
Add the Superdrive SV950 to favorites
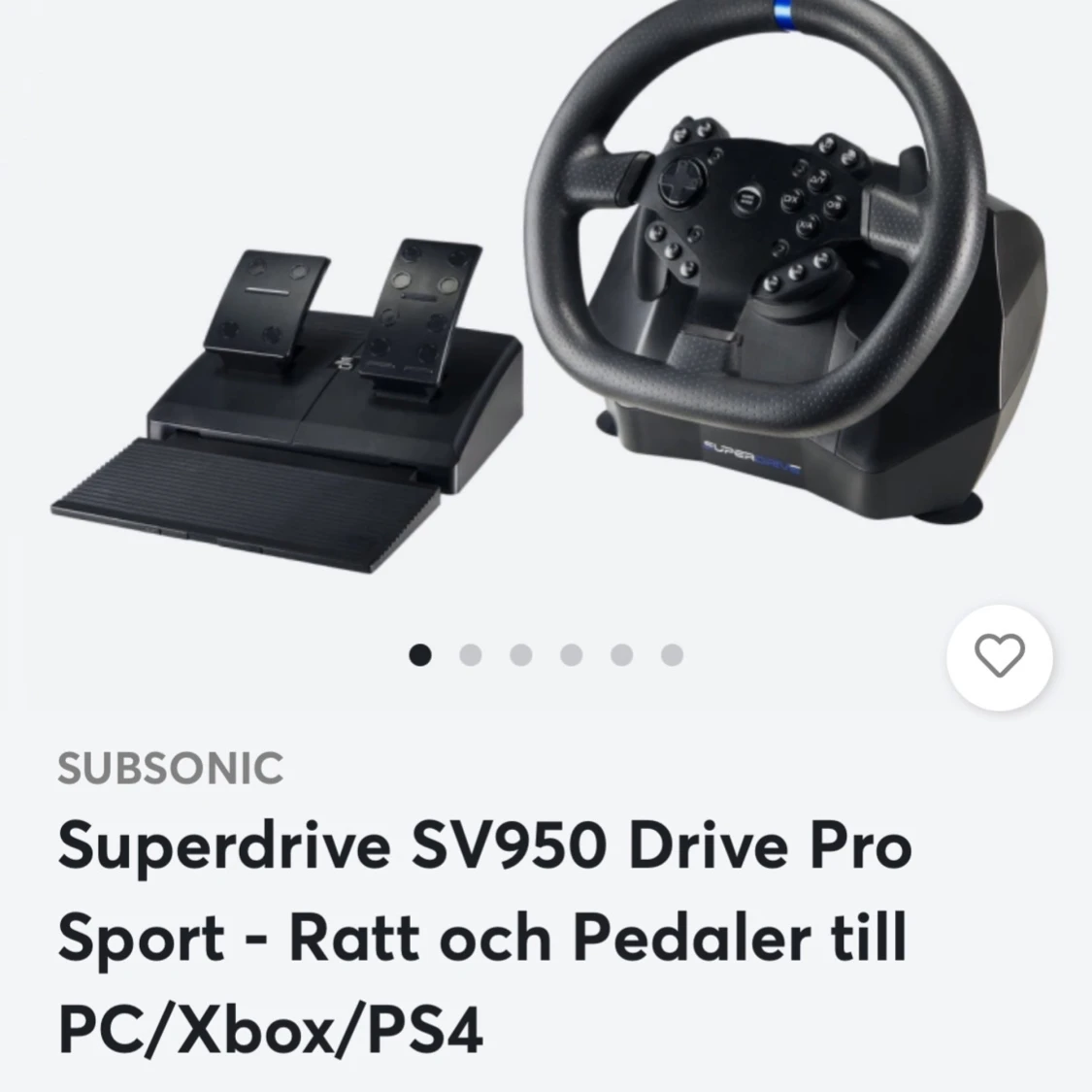click(x=999, y=657)
